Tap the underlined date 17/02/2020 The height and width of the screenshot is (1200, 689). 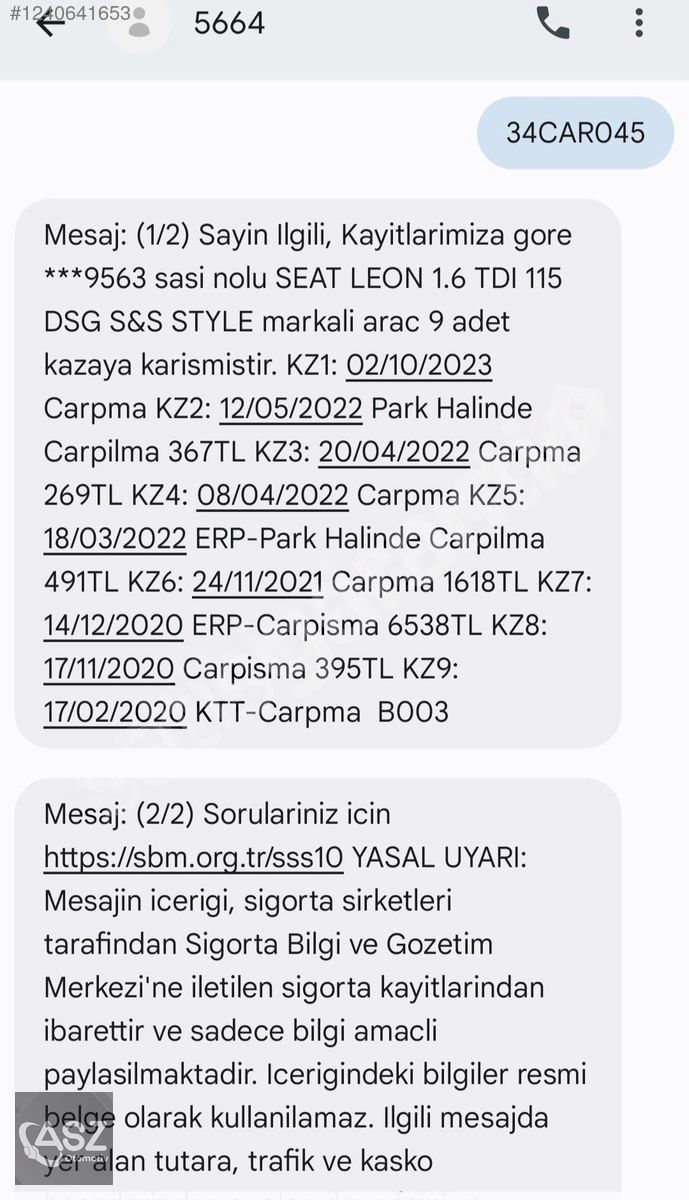click(x=115, y=712)
